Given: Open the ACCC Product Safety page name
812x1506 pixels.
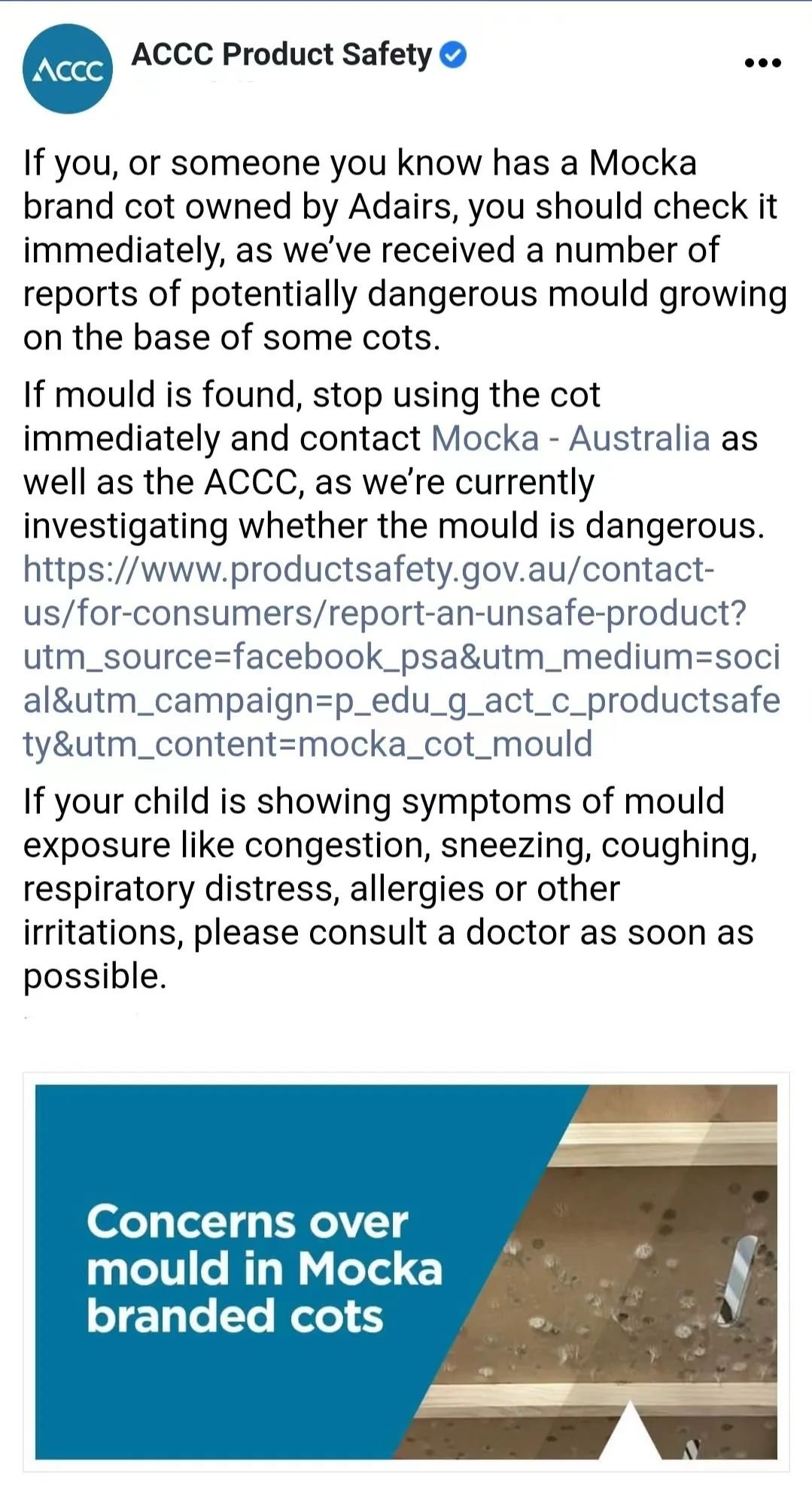Looking at the screenshot, I should pyautogui.click(x=281, y=55).
